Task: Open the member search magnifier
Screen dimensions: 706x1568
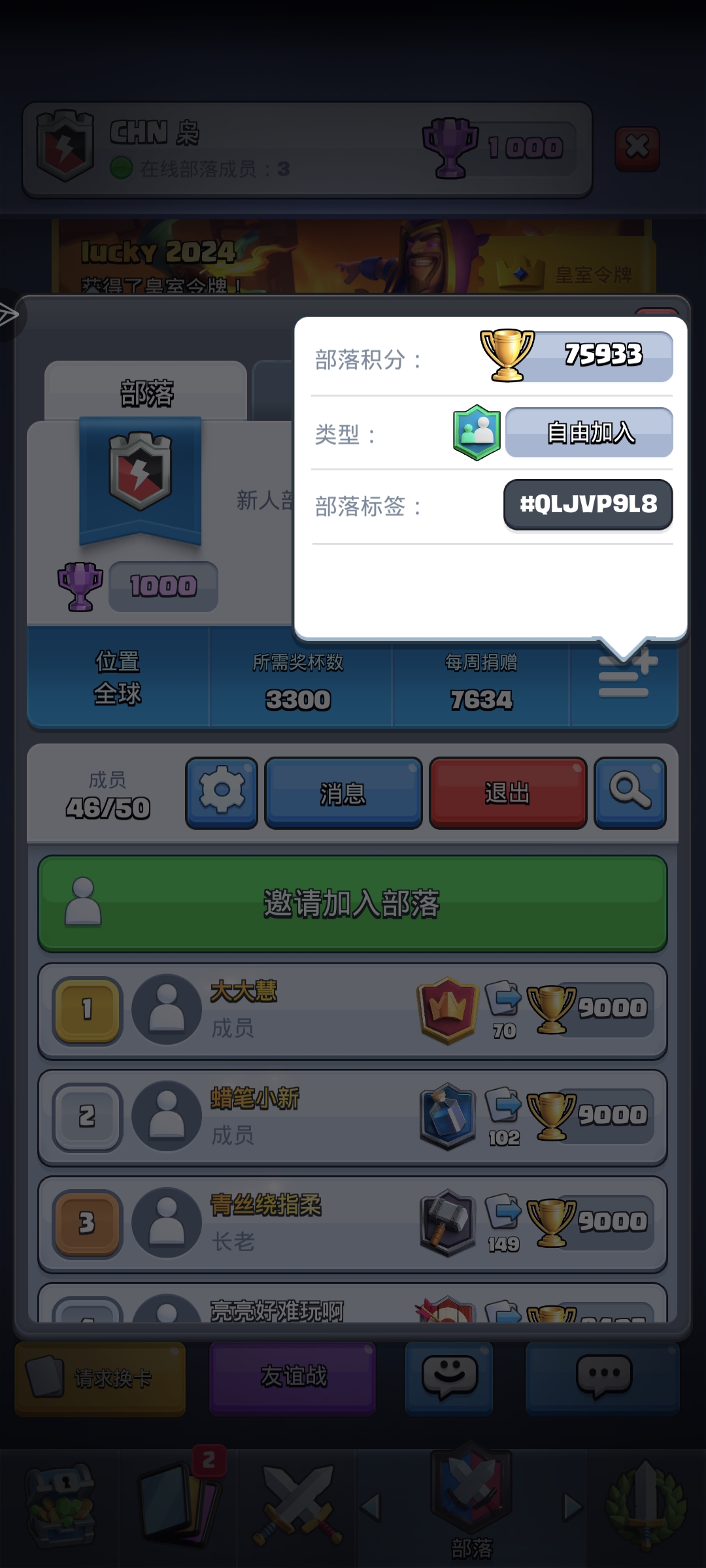Action: 630,792
